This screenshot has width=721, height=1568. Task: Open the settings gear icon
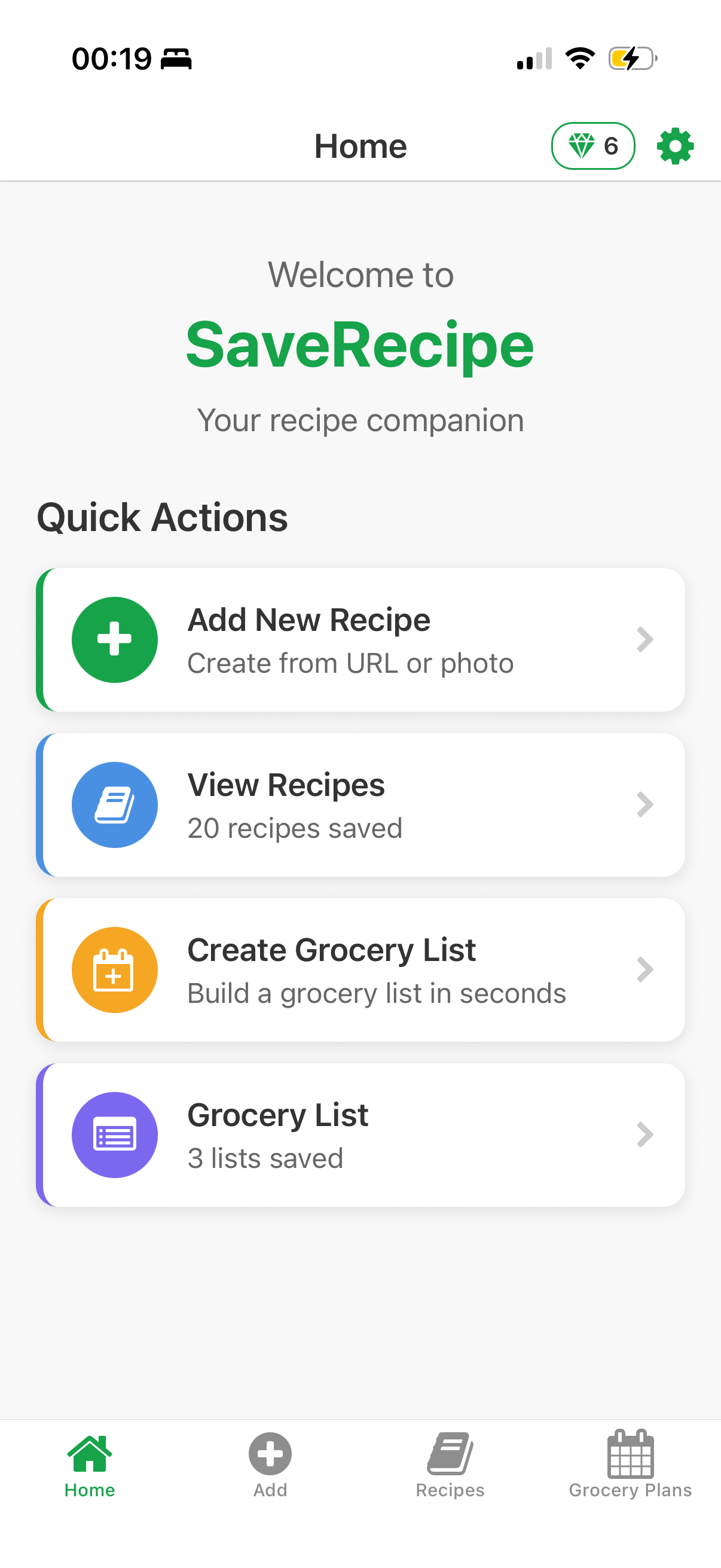click(675, 145)
